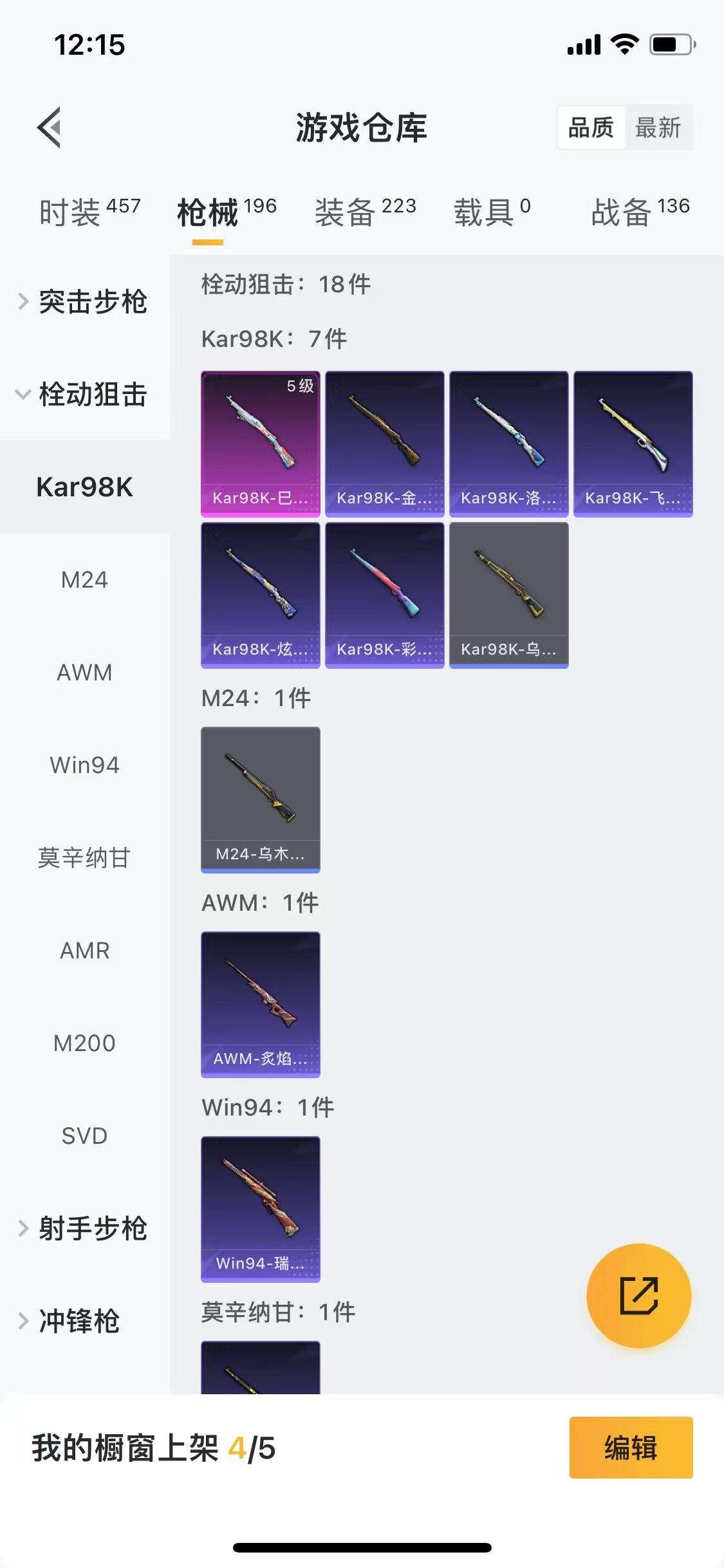Screen dimensions: 724x1568
Task: View the AWM-炙焰 skin card
Action: [x=261, y=1004]
